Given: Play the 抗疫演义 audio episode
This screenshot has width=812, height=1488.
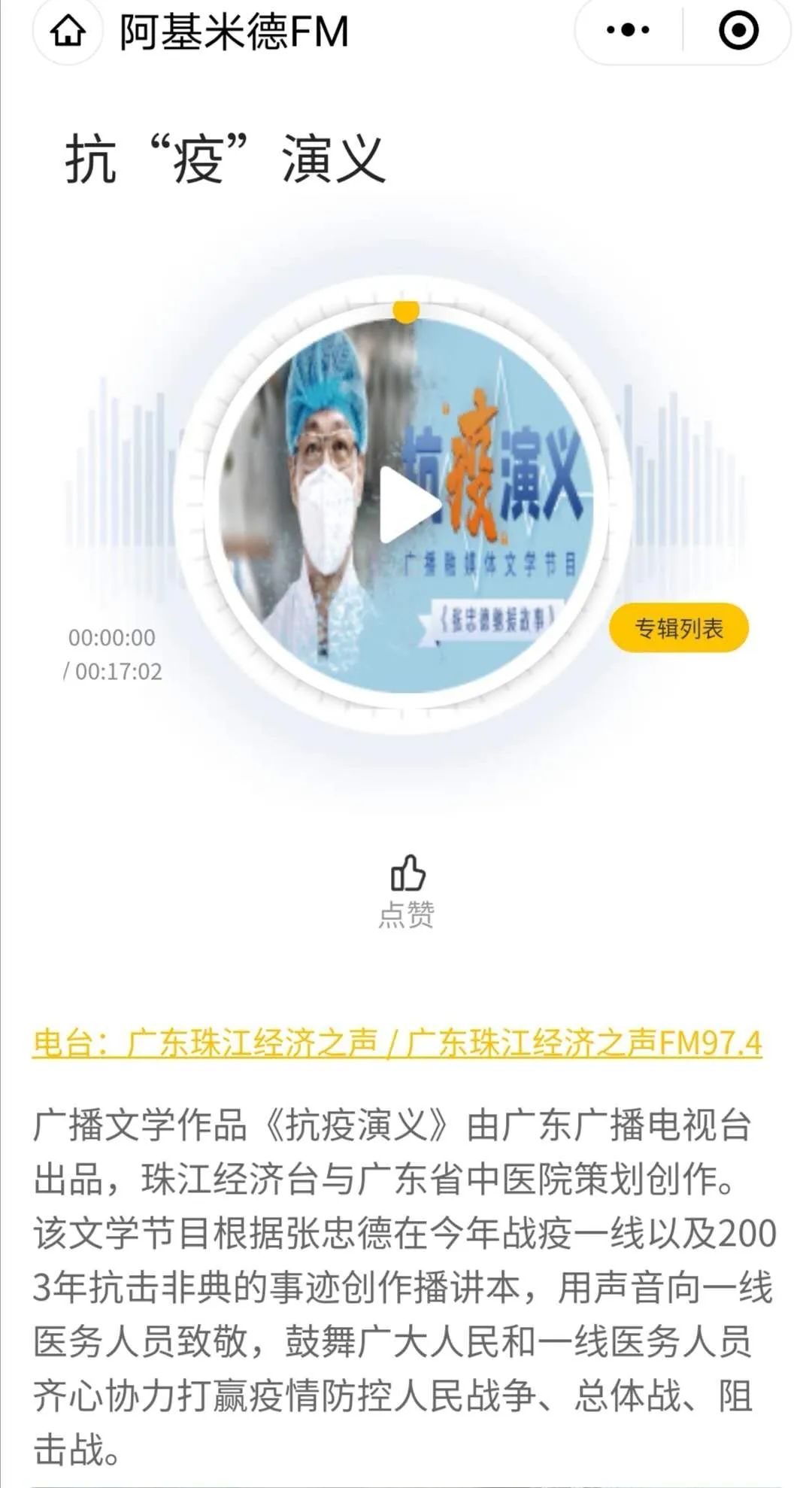Looking at the screenshot, I should click(407, 505).
